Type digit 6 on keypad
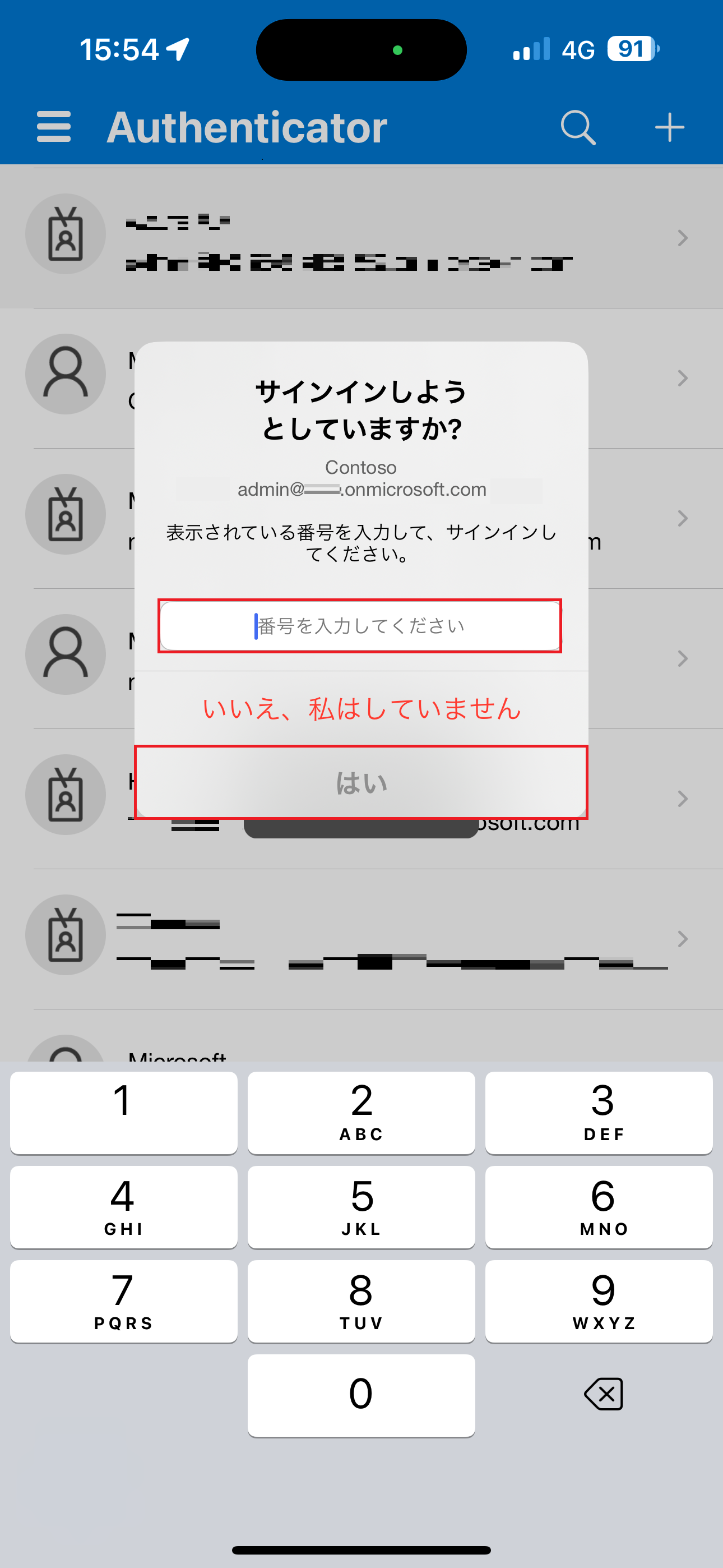Image resolution: width=723 pixels, height=1568 pixels. click(599, 1206)
